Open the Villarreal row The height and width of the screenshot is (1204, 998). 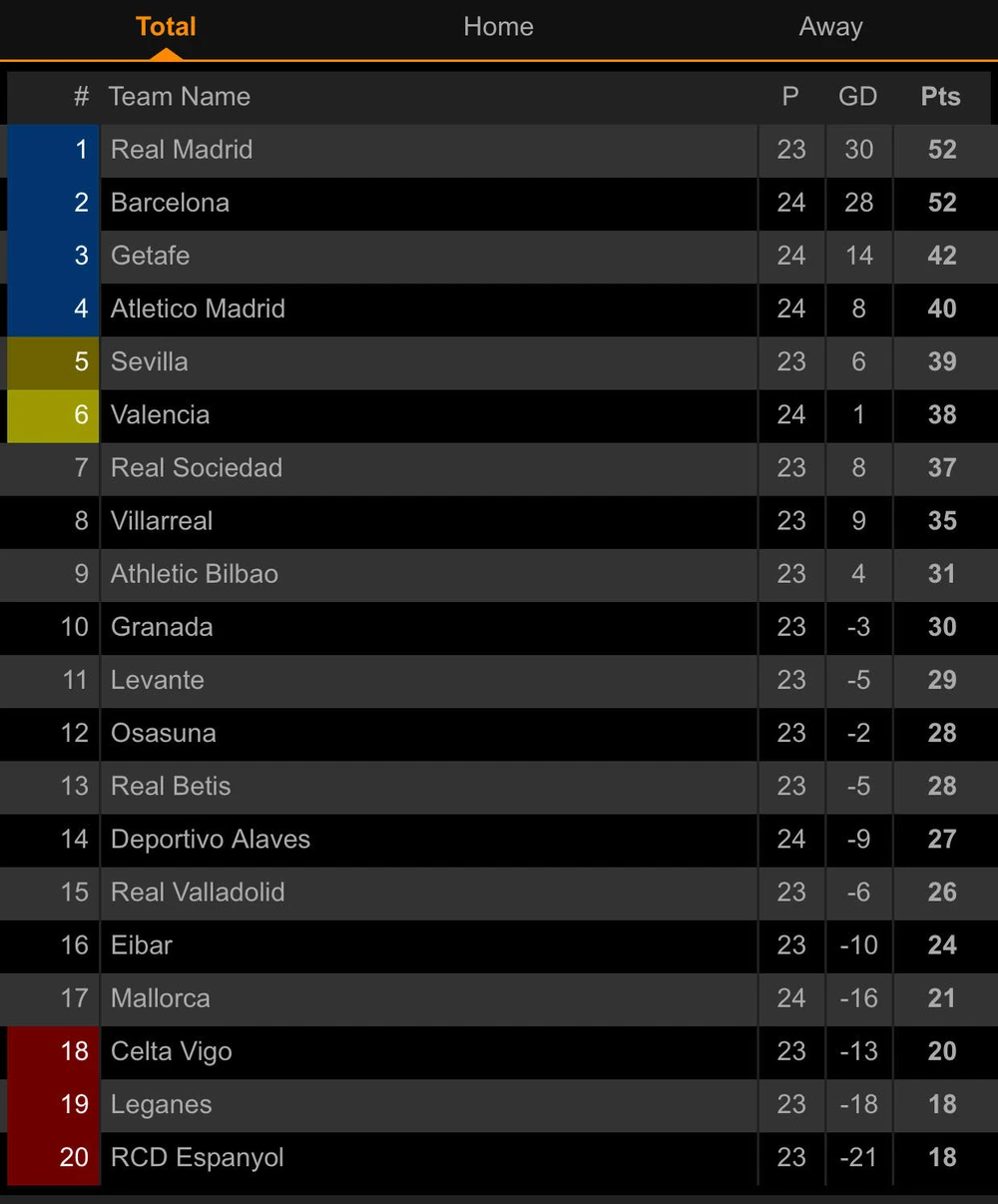pyautogui.click(x=162, y=520)
